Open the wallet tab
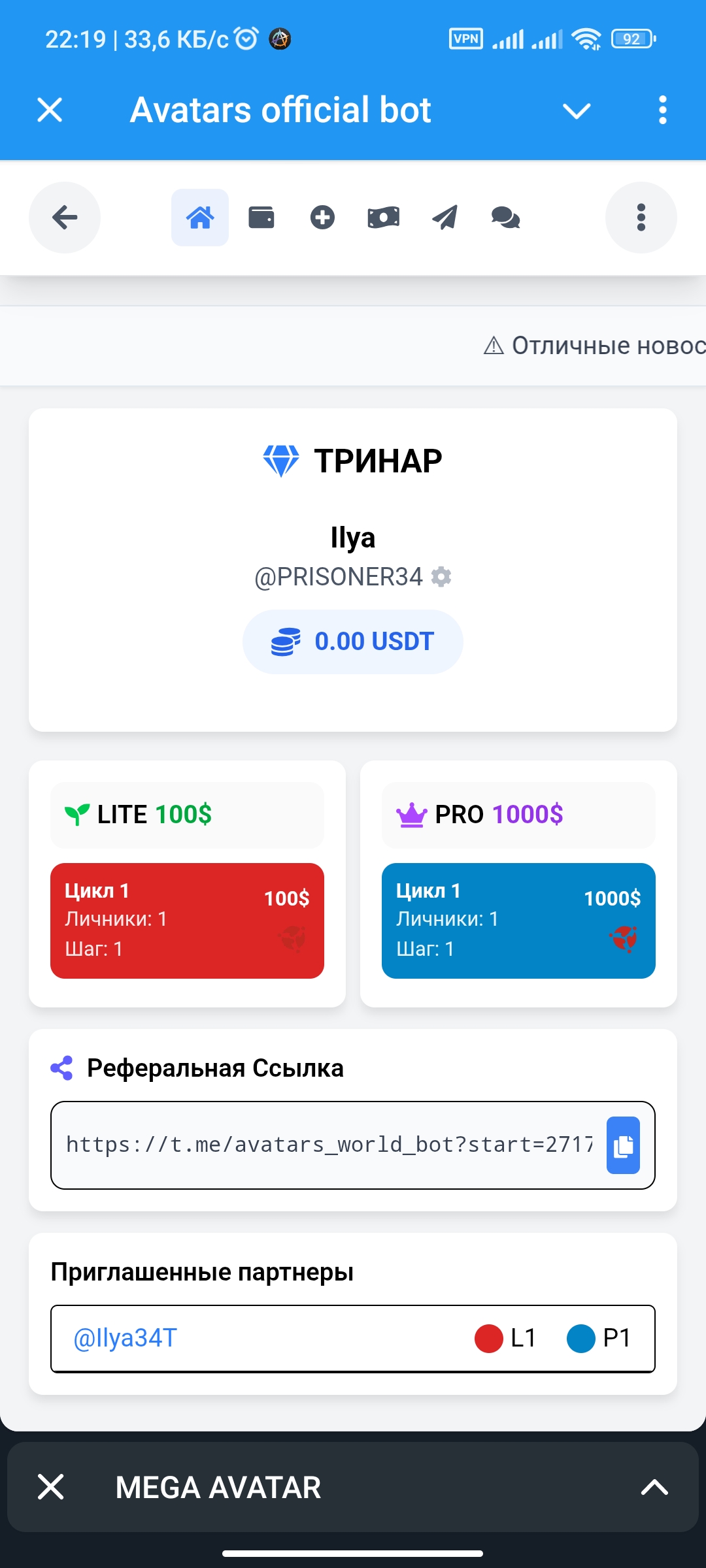The width and height of the screenshot is (706, 1568). 261,218
